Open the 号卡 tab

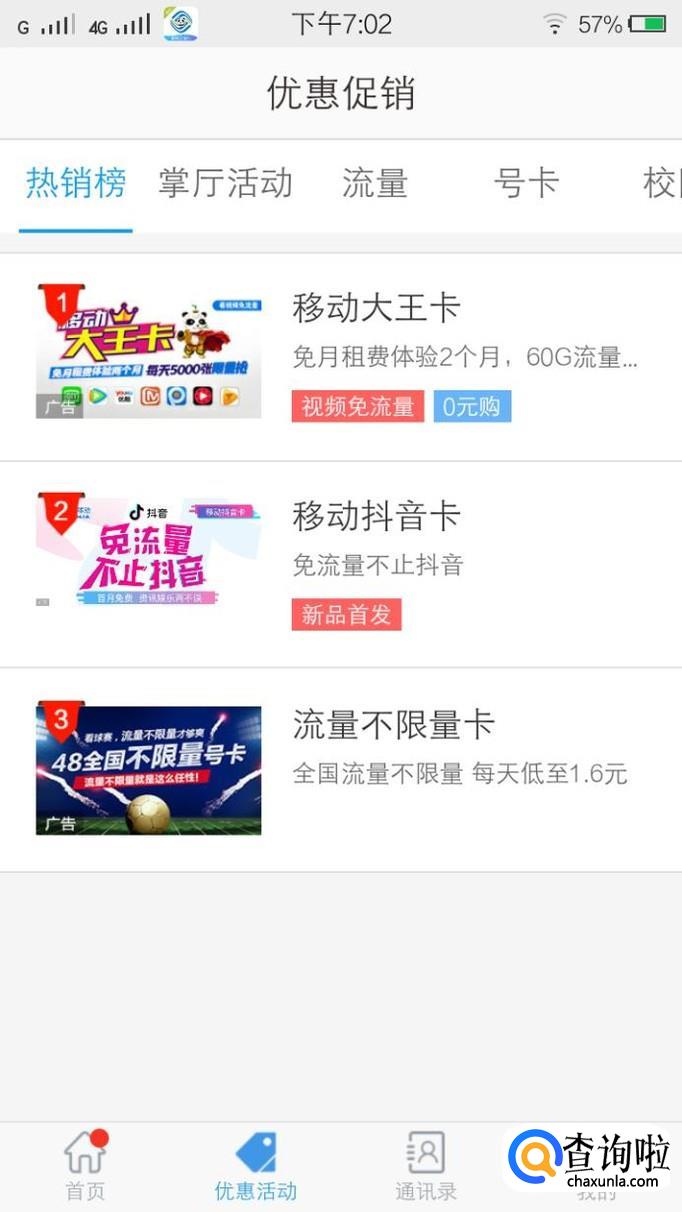point(524,184)
